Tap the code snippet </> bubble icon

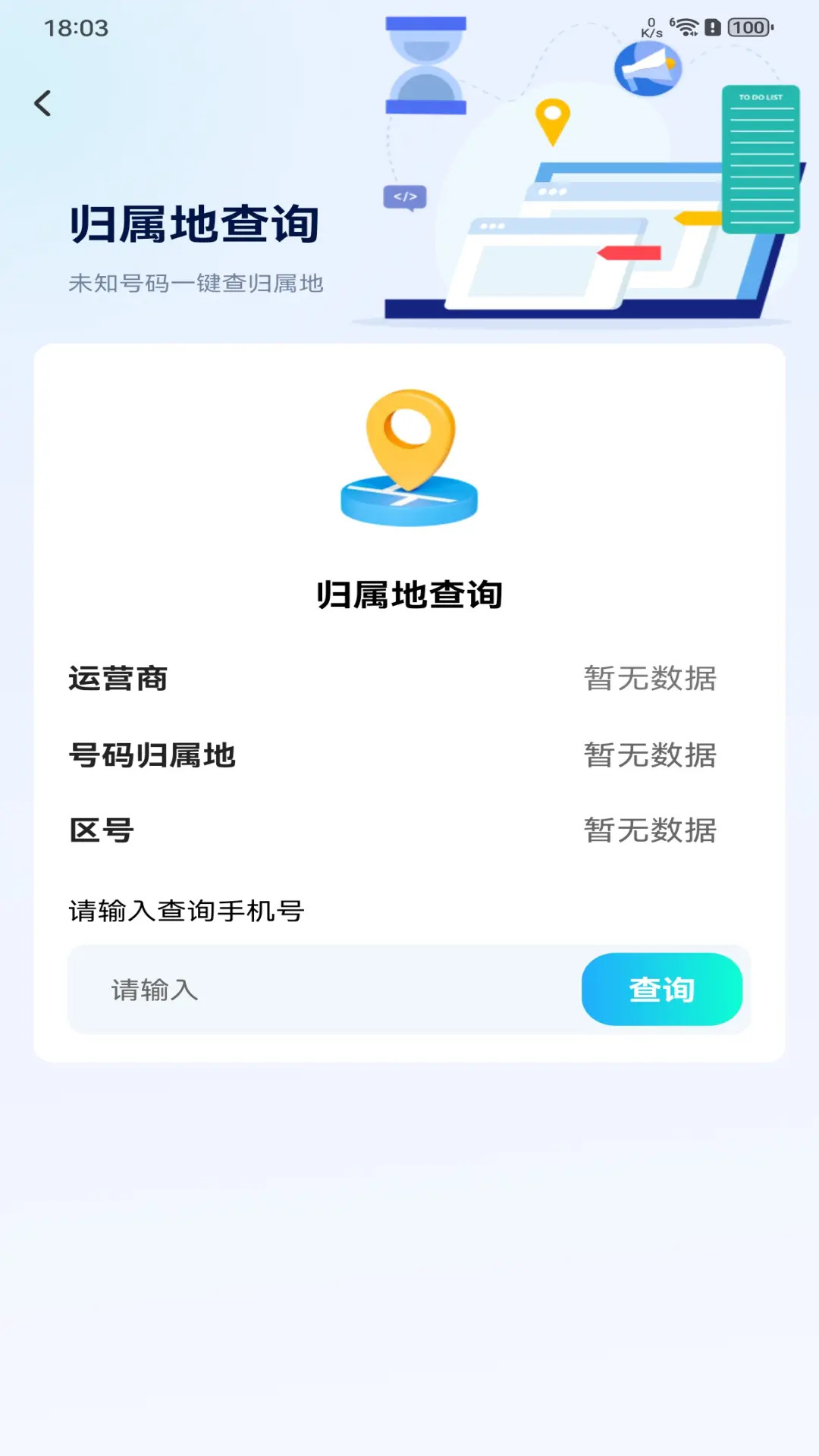pyautogui.click(x=406, y=197)
